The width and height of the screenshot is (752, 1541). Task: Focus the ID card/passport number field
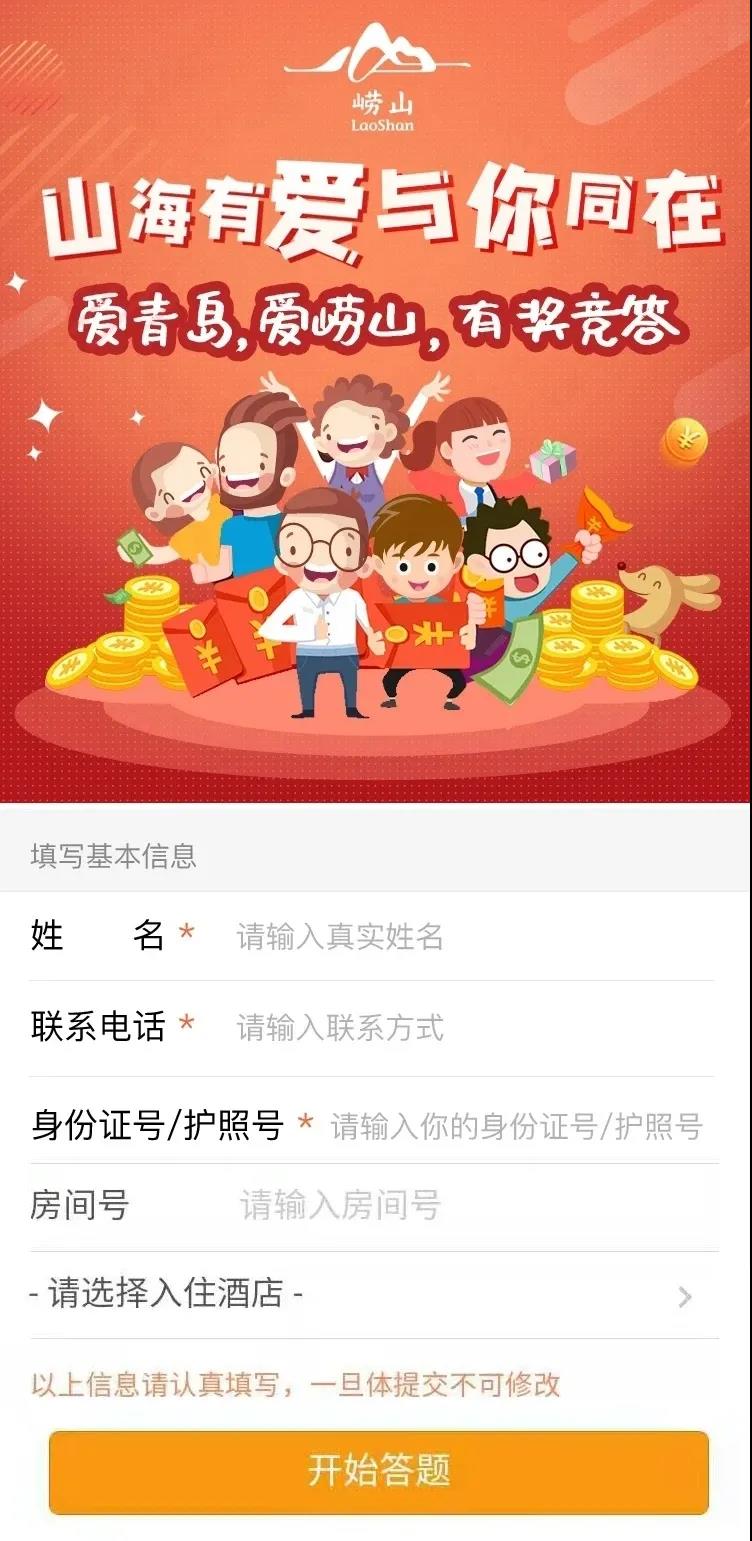(x=516, y=1125)
